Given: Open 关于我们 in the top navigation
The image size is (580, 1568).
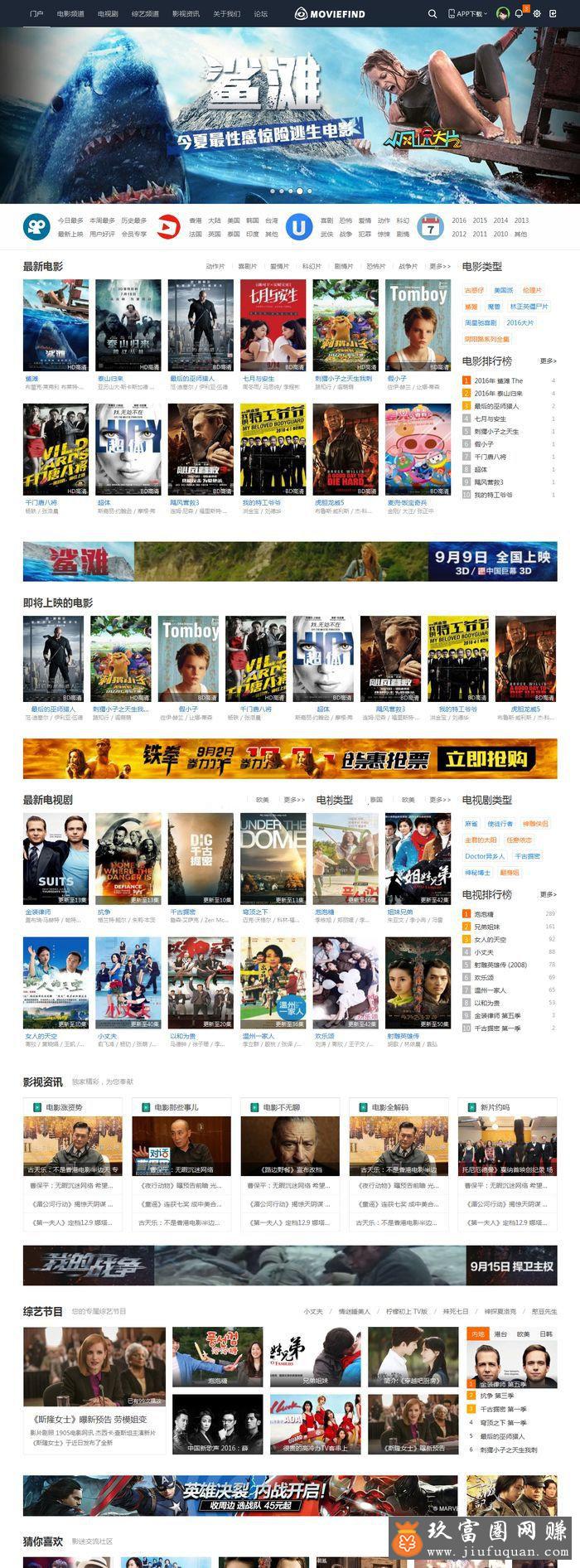Looking at the screenshot, I should [x=226, y=13].
